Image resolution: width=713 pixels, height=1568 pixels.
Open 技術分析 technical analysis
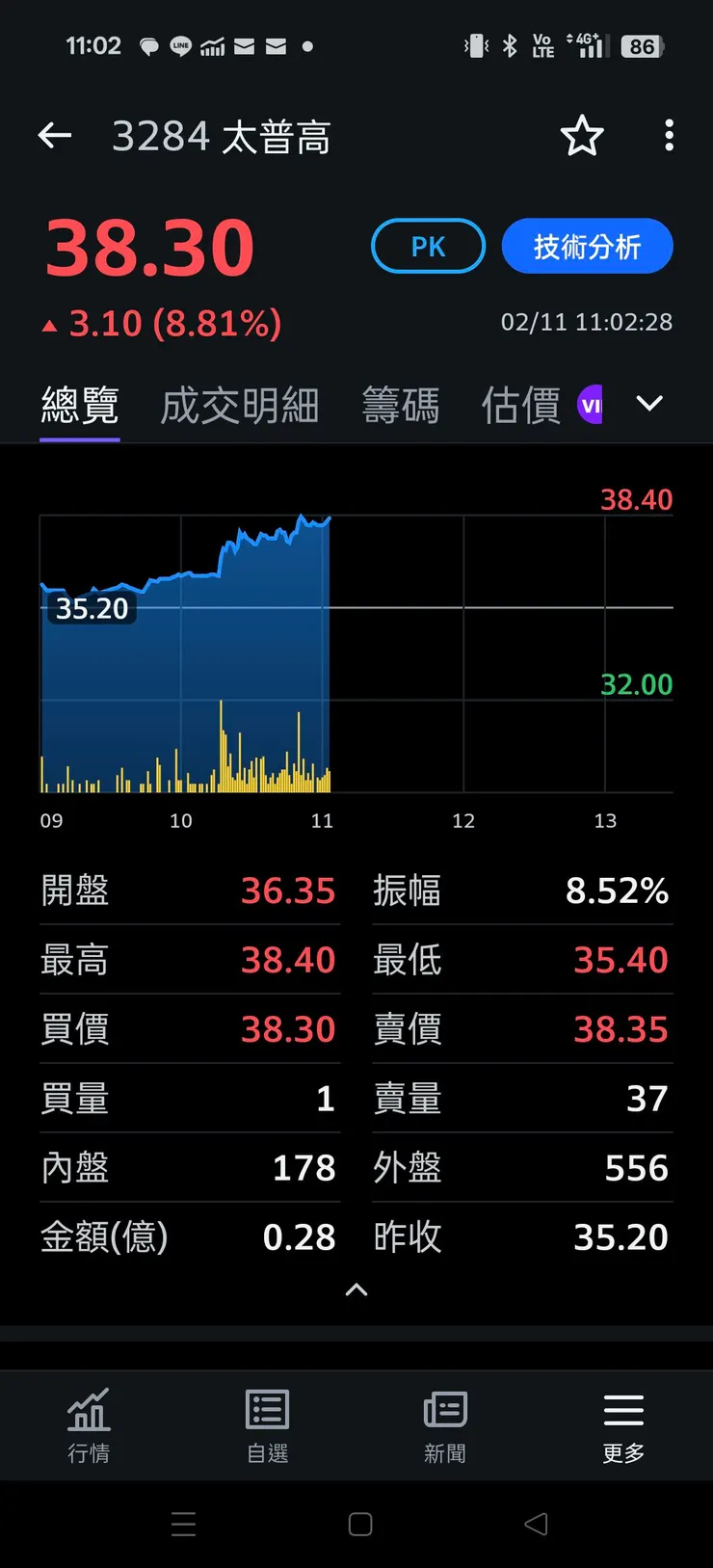coord(587,246)
